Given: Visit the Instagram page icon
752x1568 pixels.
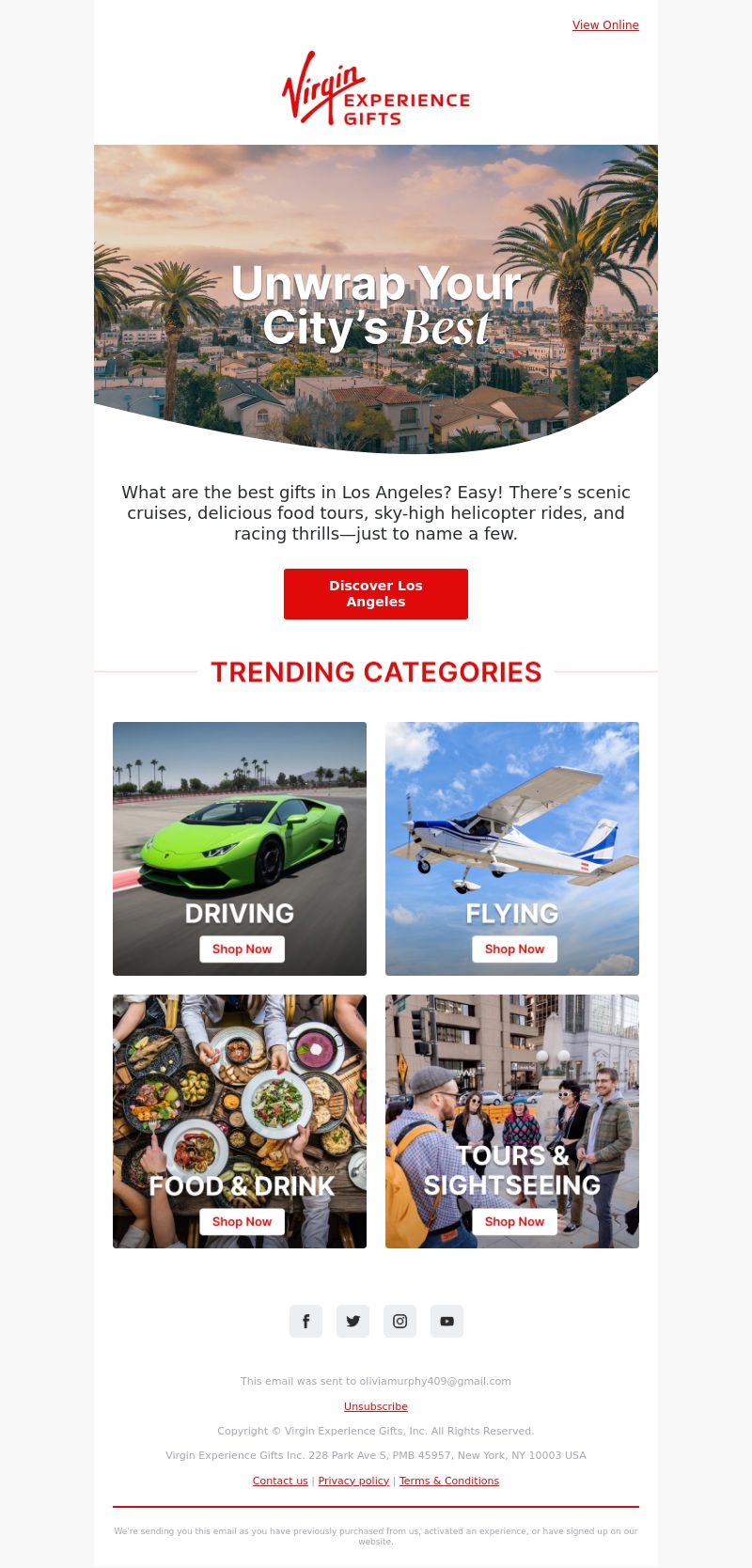Looking at the screenshot, I should 399,1321.
